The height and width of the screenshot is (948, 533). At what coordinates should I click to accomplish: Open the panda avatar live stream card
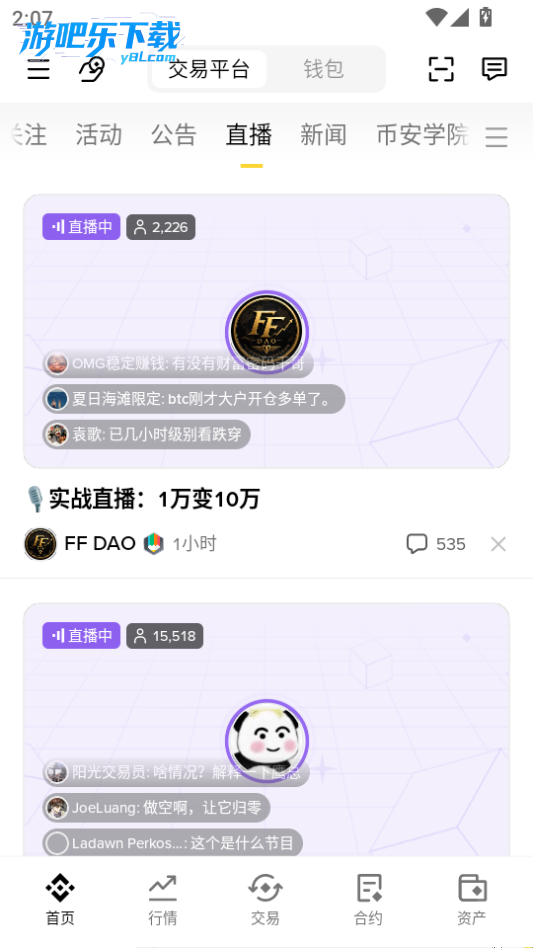(x=266, y=729)
